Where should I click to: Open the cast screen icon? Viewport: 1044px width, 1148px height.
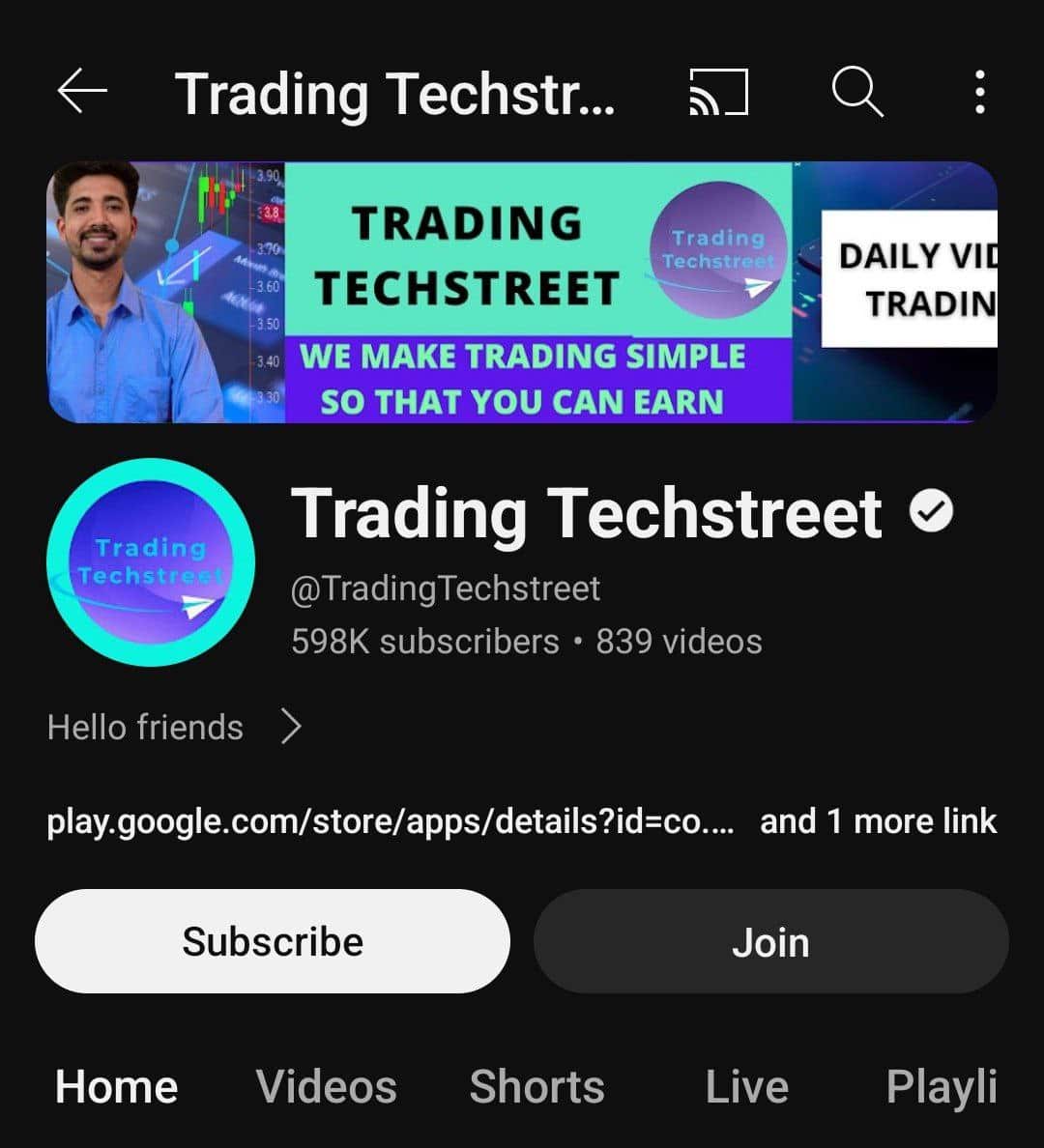click(718, 93)
